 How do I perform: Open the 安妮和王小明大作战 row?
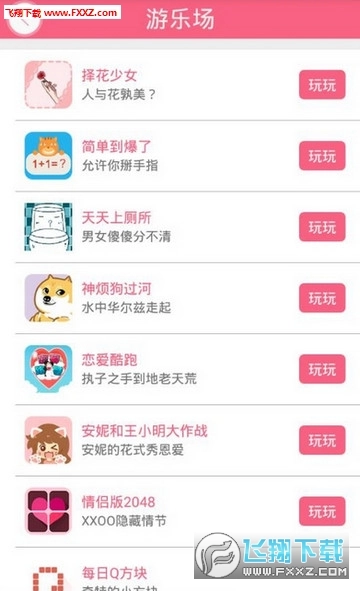point(187,440)
